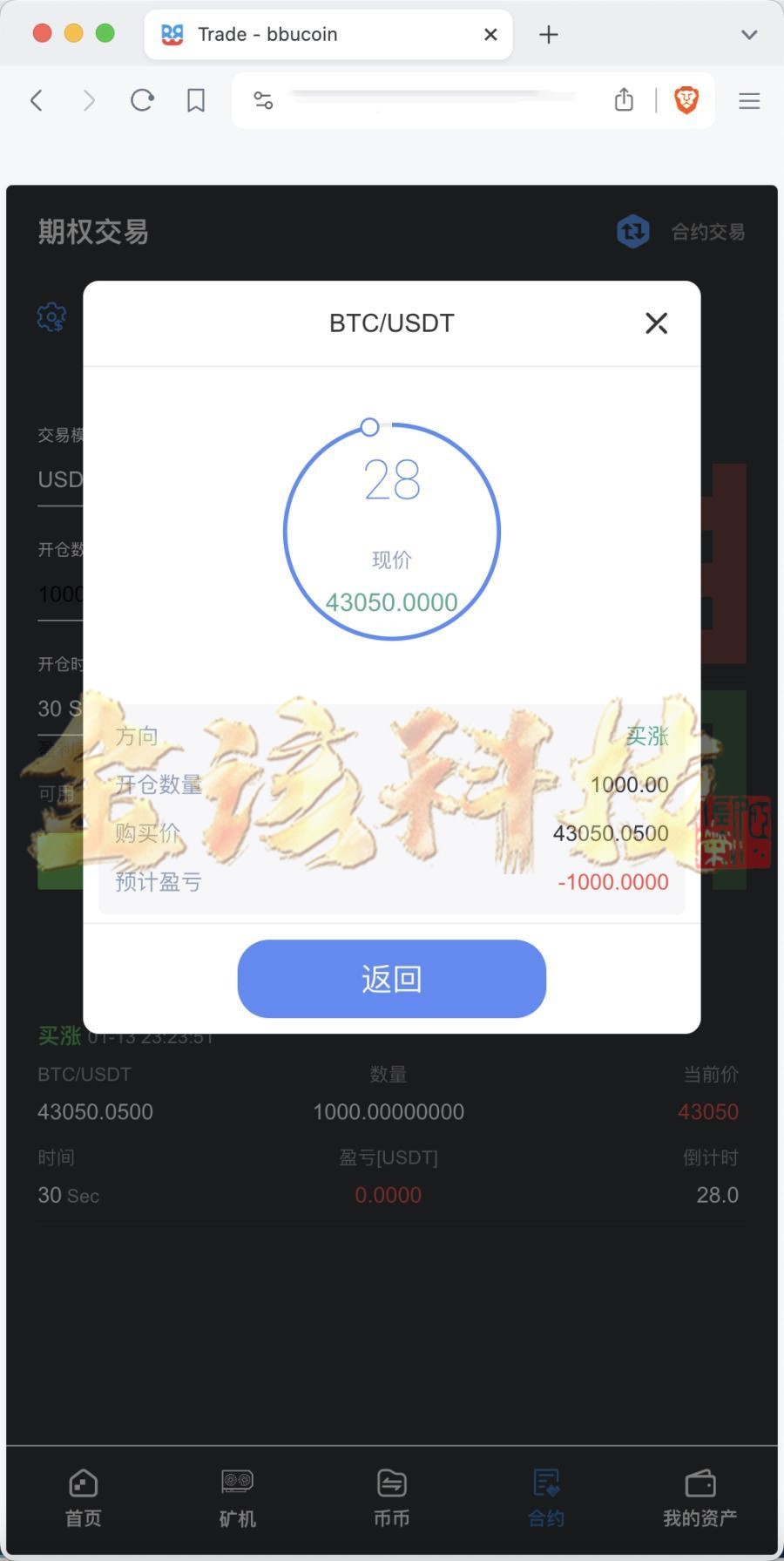Click the countdown progress ring handle
Image resolution: width=784 pixels, height=1561 pixels.
click(x=368, y=426)
